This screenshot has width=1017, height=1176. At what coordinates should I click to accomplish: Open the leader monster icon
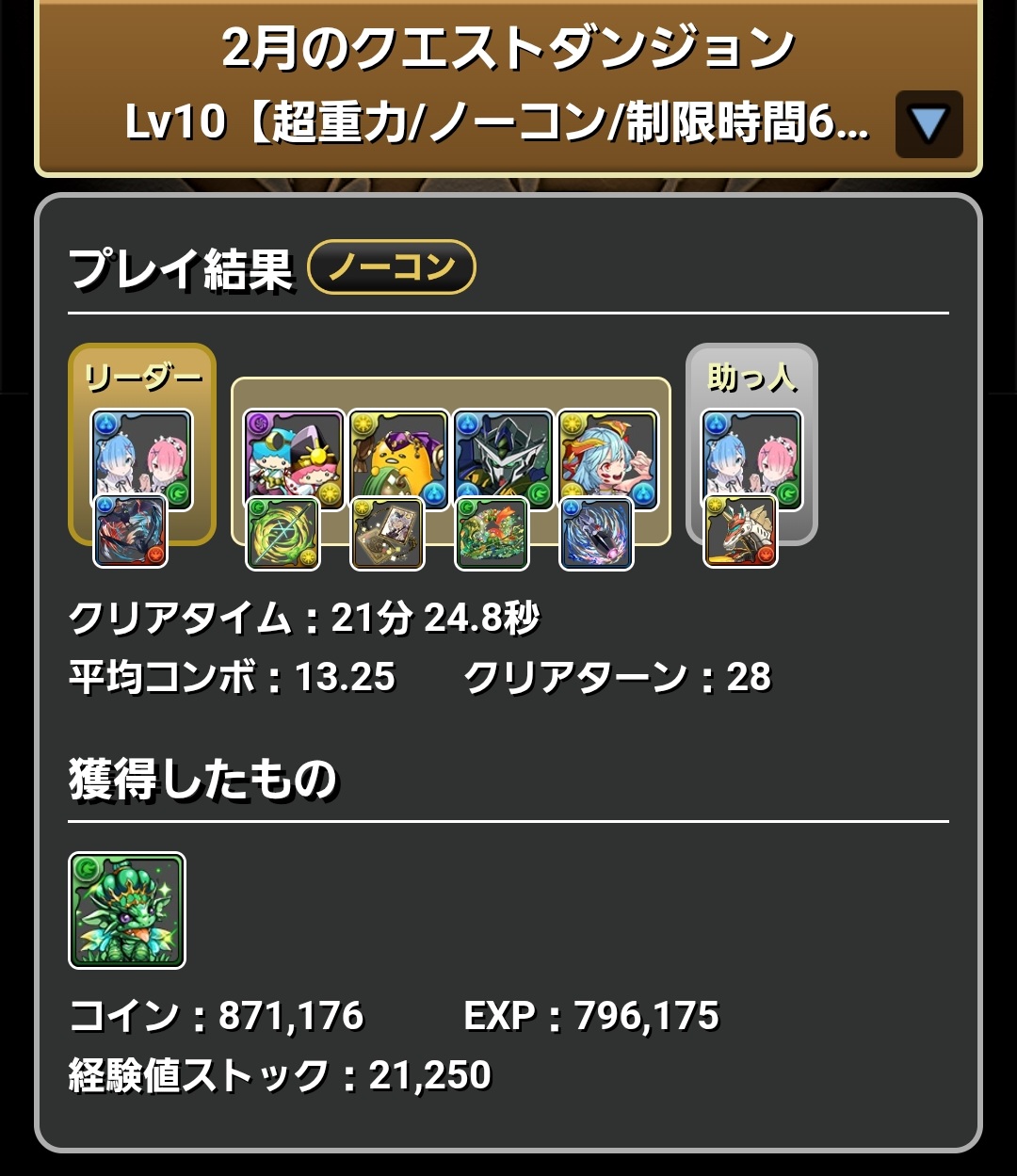(142, 459)
